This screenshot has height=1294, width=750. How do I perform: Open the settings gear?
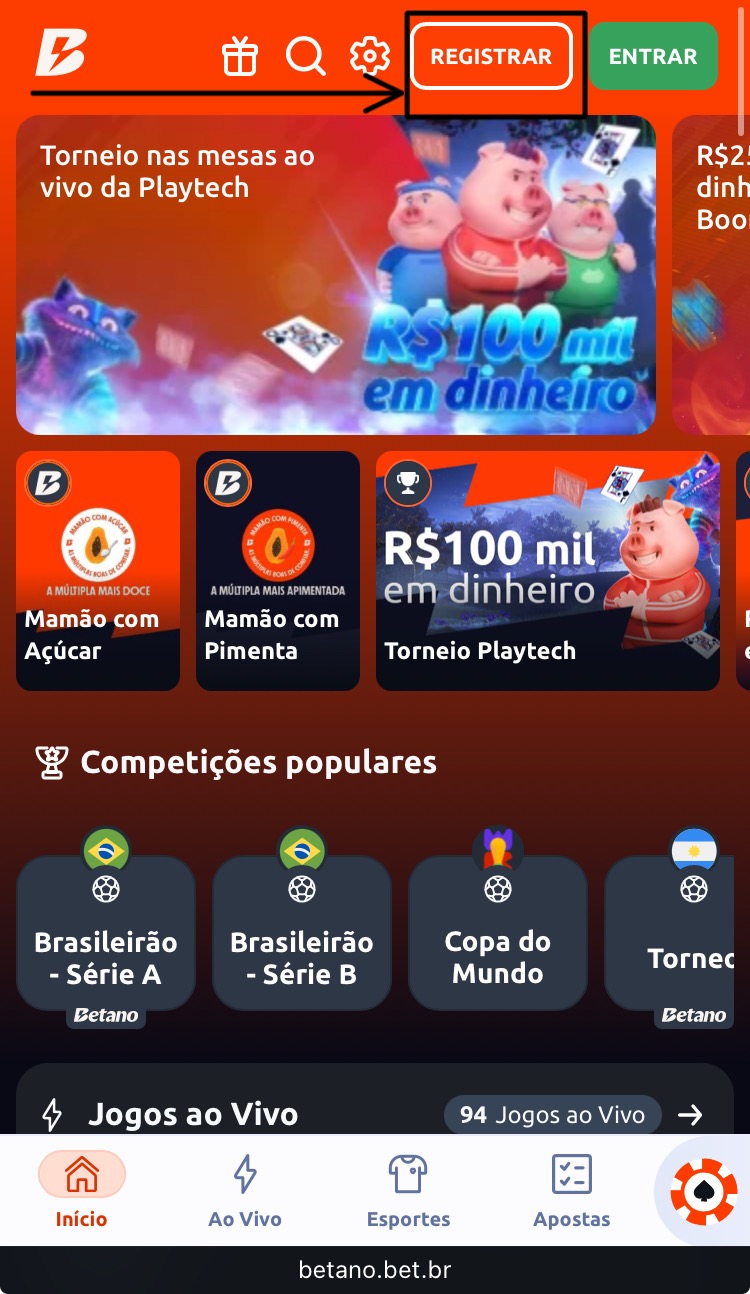(369, 56)
